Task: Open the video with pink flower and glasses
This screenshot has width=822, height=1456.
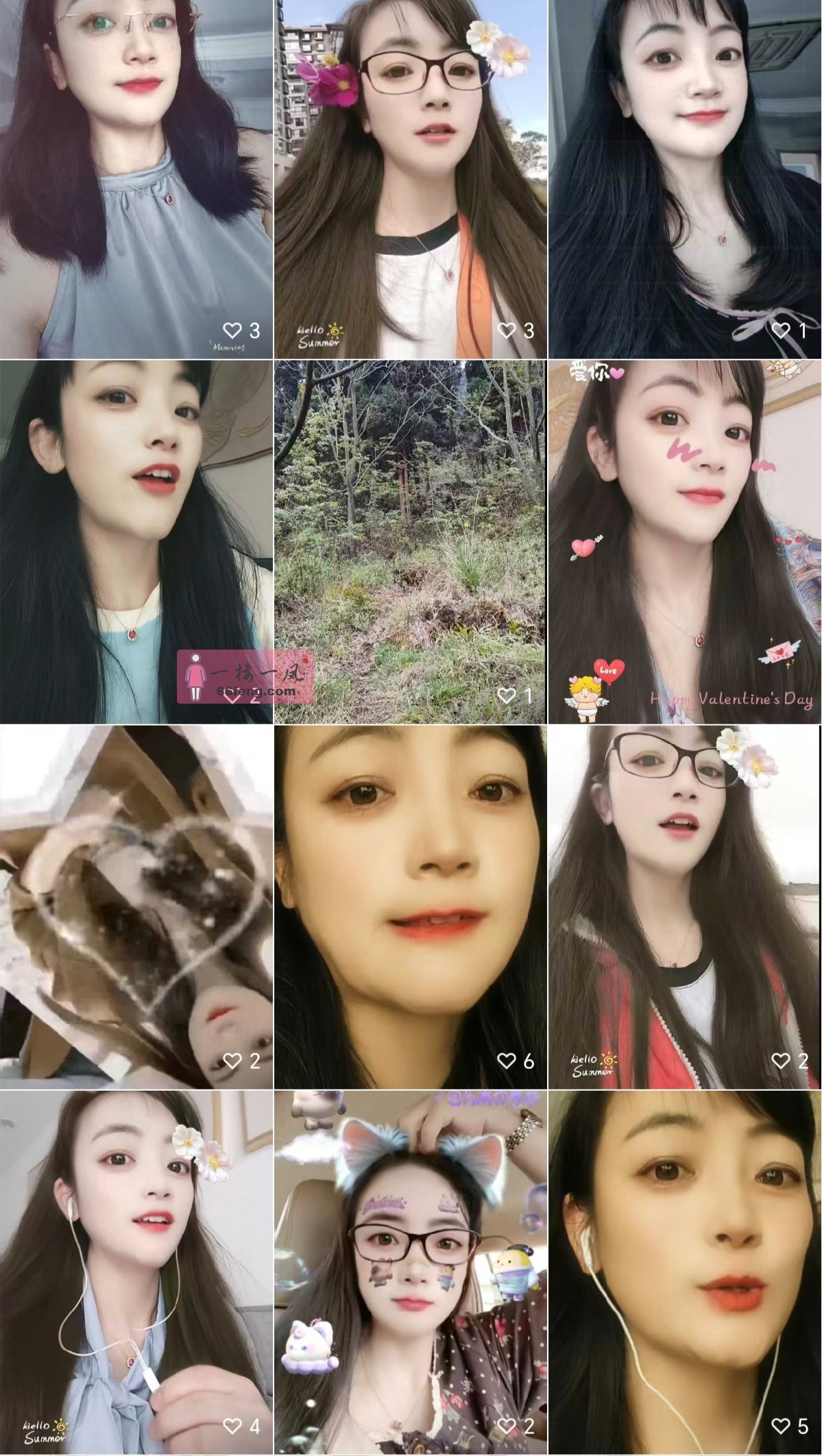Action: pyautogui.click(x=410, y=178)
